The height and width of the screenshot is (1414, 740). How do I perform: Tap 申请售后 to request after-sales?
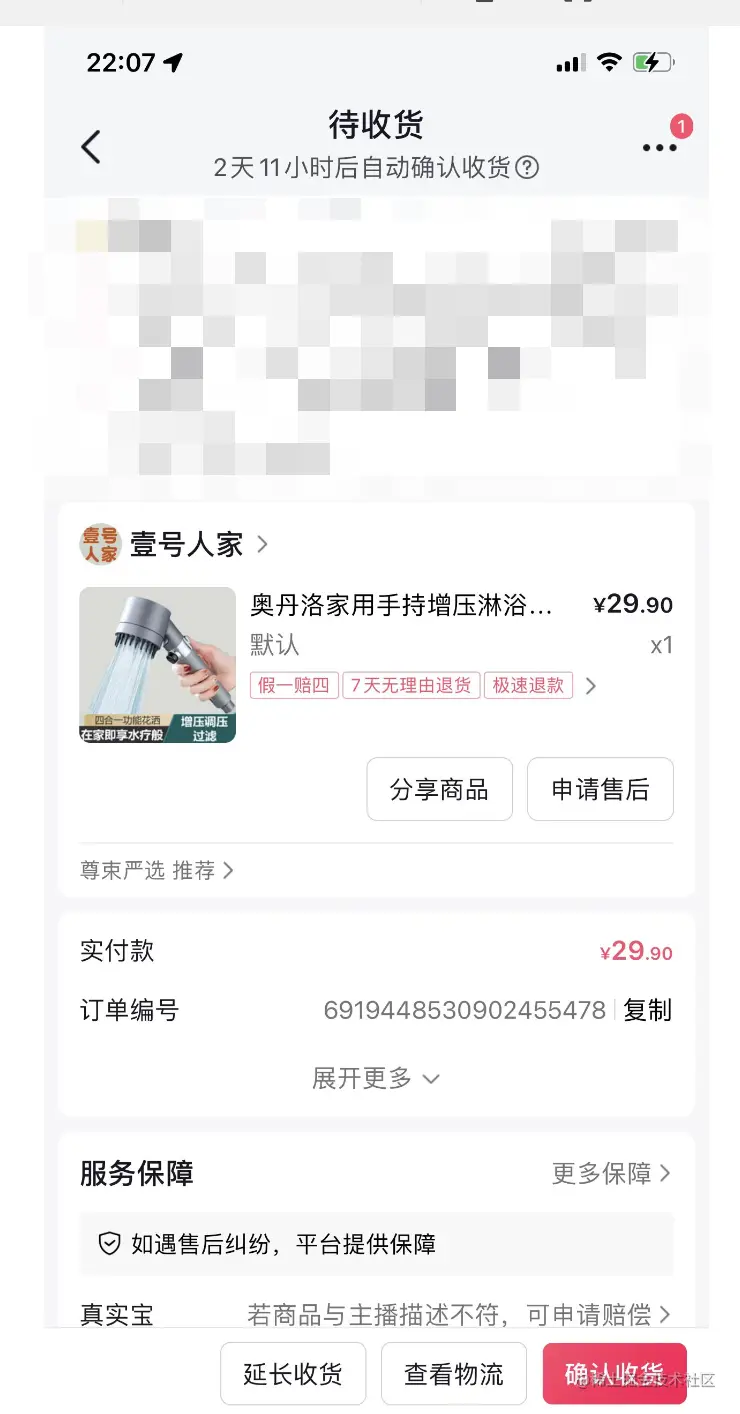600,789
